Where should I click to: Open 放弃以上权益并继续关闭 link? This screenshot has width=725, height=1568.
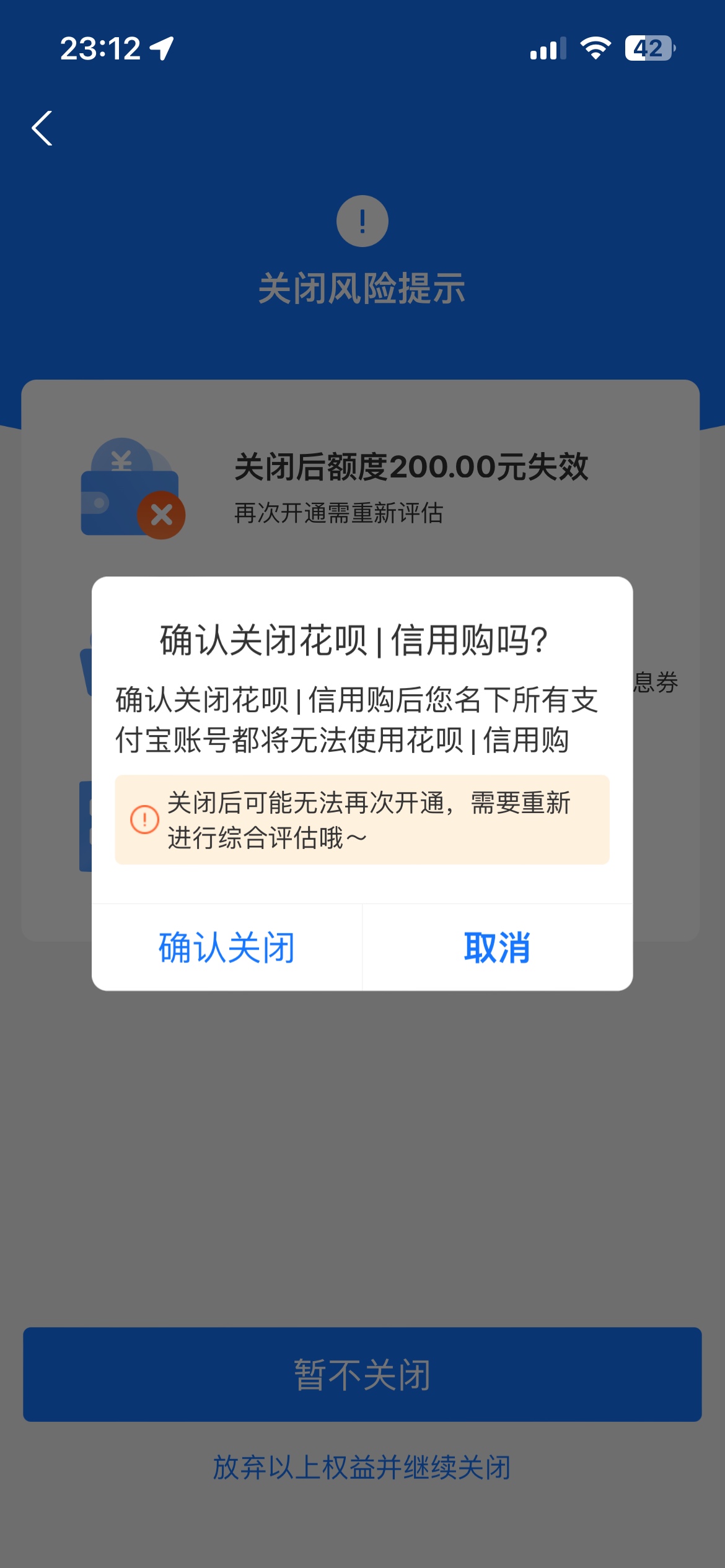pyautogui.click(x=362, y=1467)
